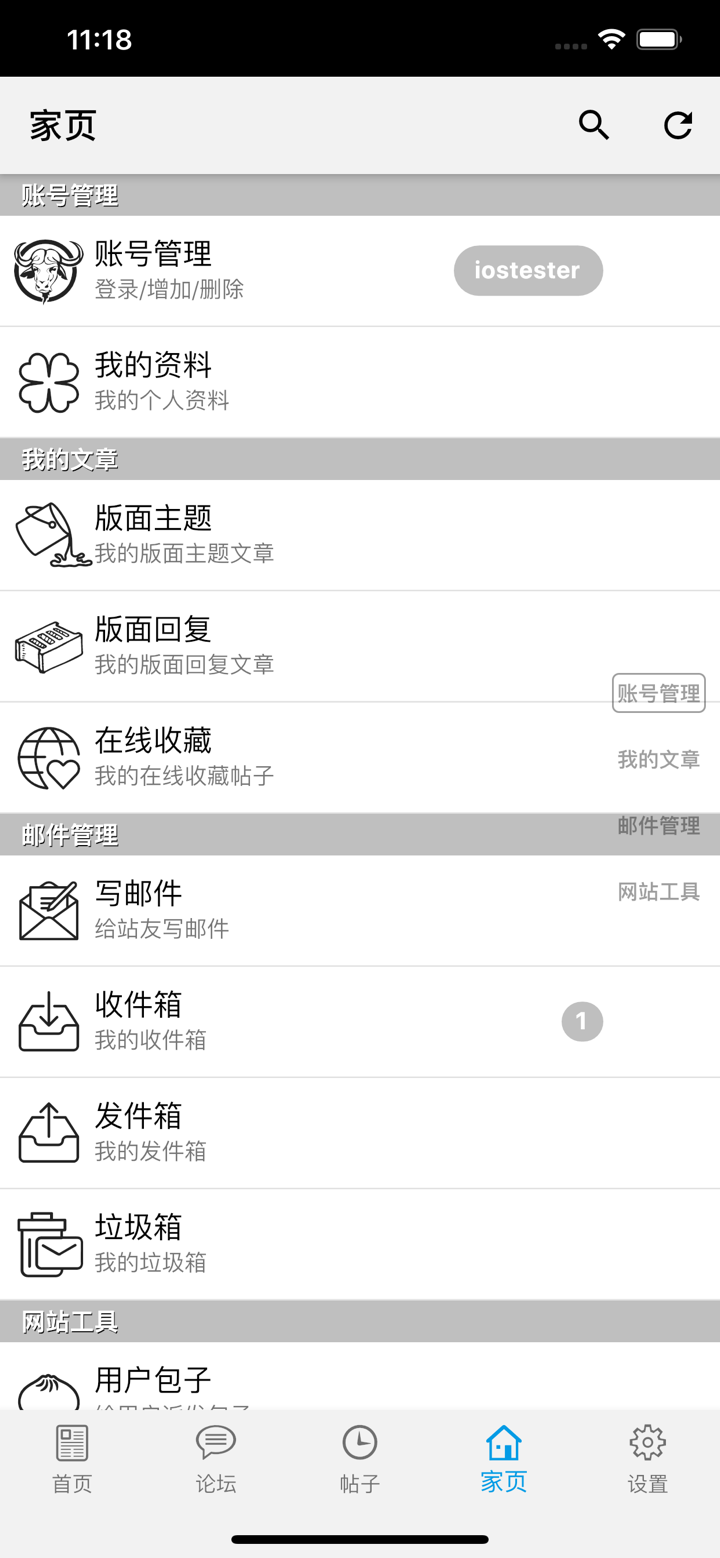Open 收件箱 via the inbox tray icon
The image size is (720, 1558).
click(x=46, y=1021)
